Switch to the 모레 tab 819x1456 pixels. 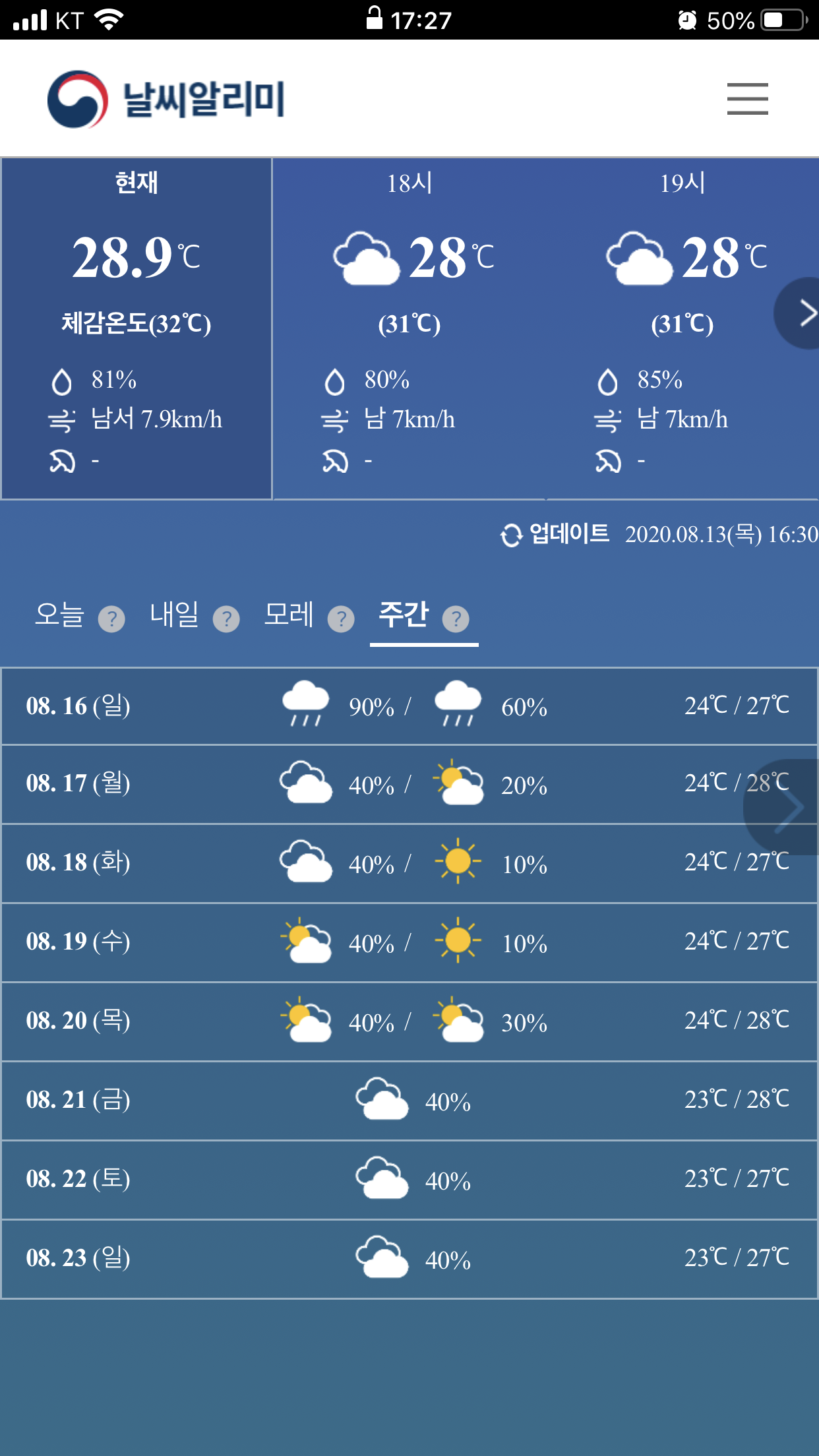(x=289, y=615)
